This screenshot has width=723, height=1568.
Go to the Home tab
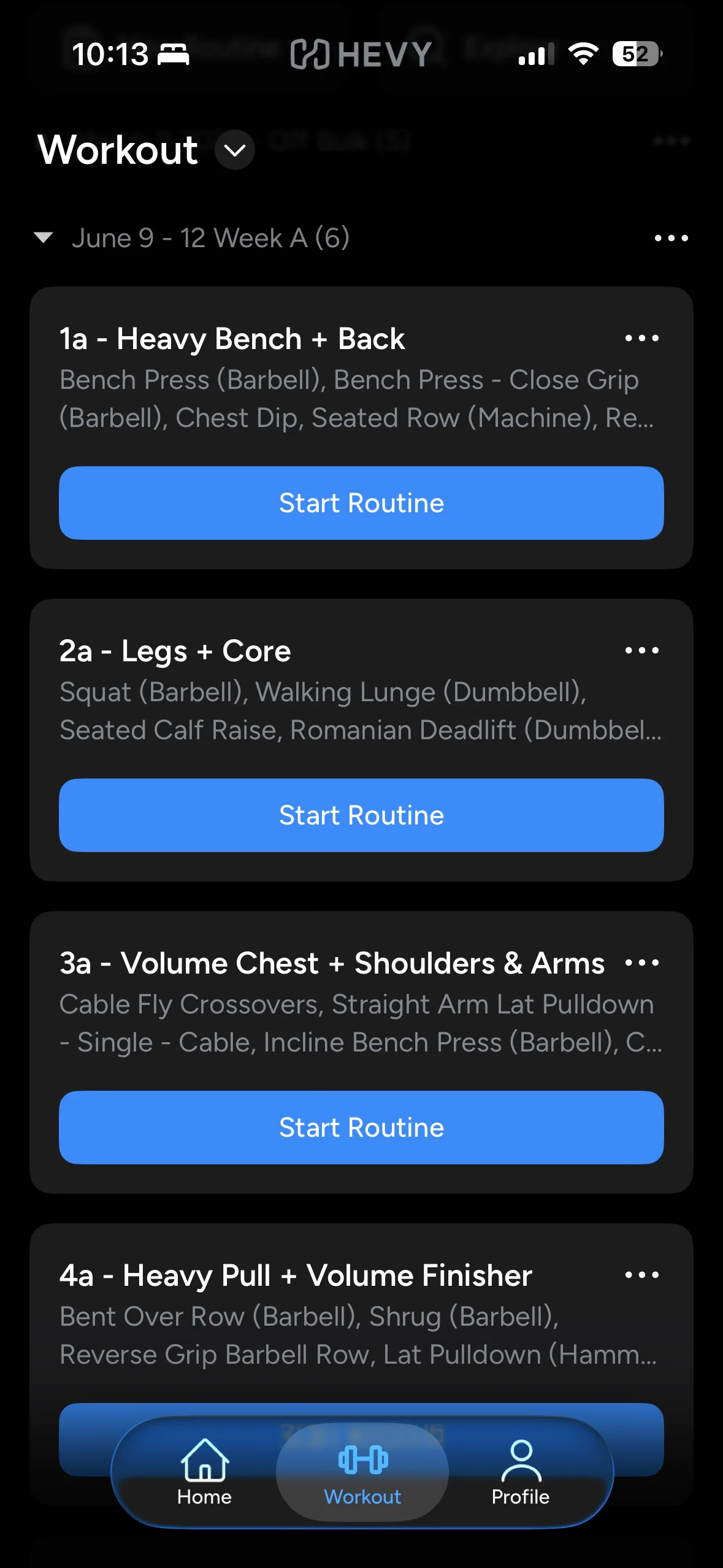tap(204, 1472)
